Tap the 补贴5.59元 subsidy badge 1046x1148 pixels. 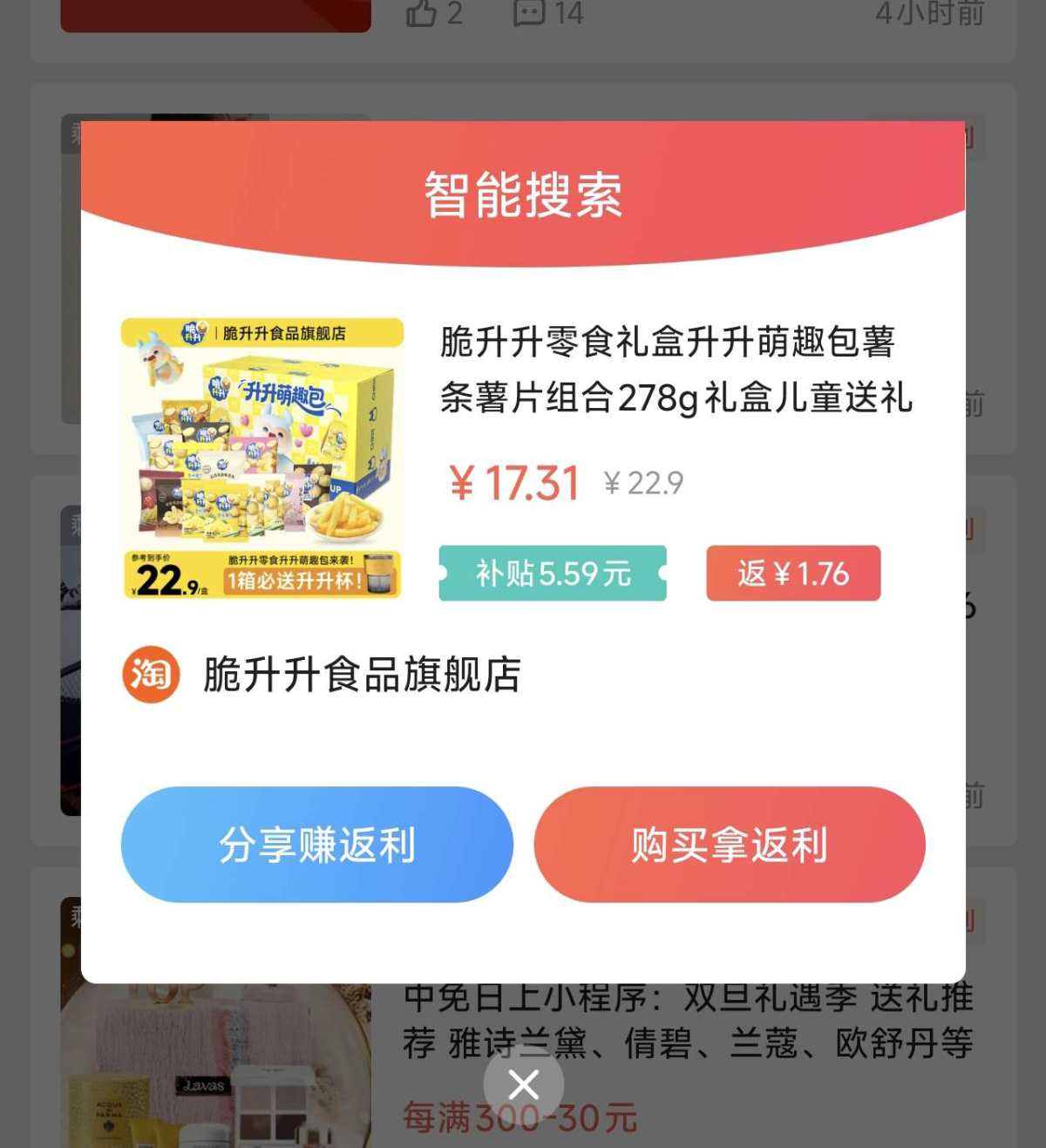point(553,573)
